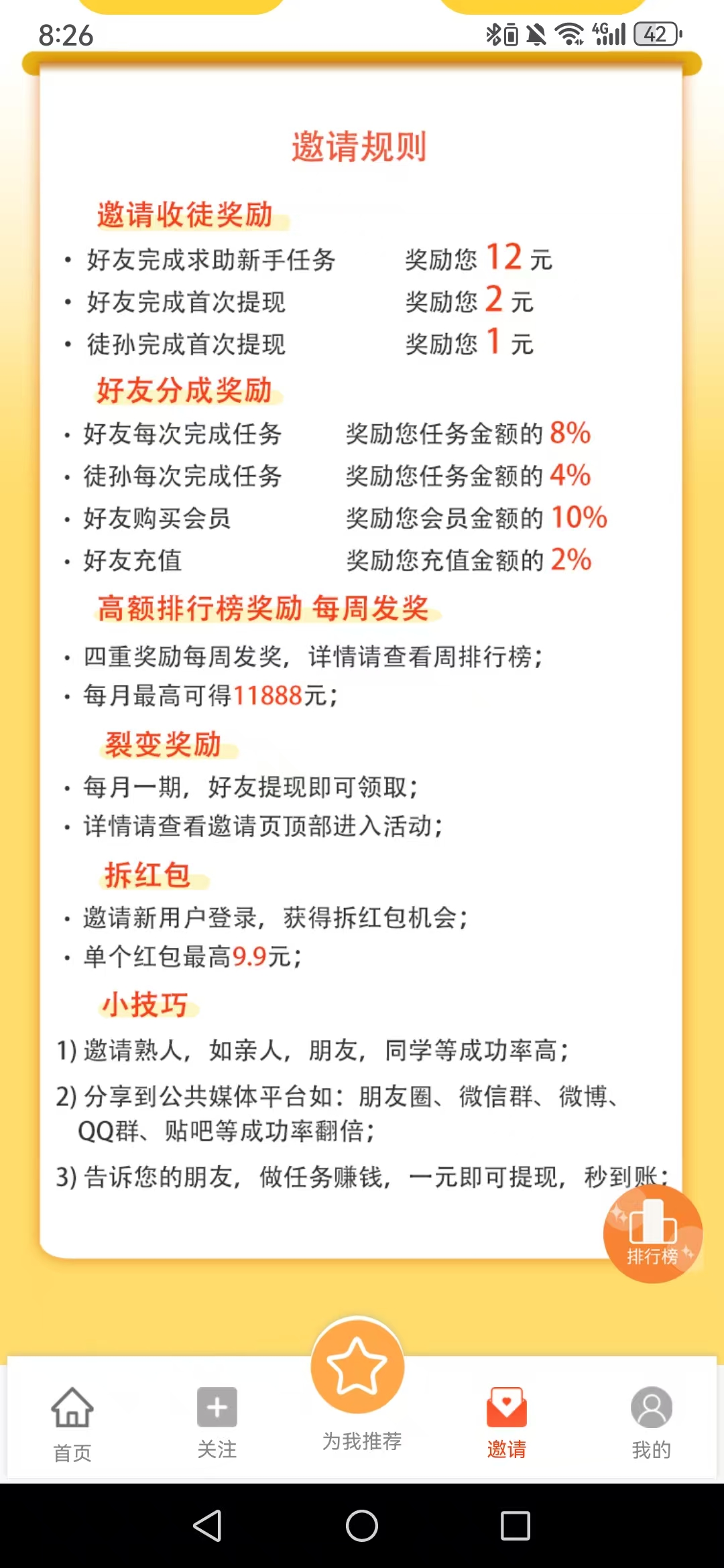Open the 排行榜 floating button

pos(652,1234)
